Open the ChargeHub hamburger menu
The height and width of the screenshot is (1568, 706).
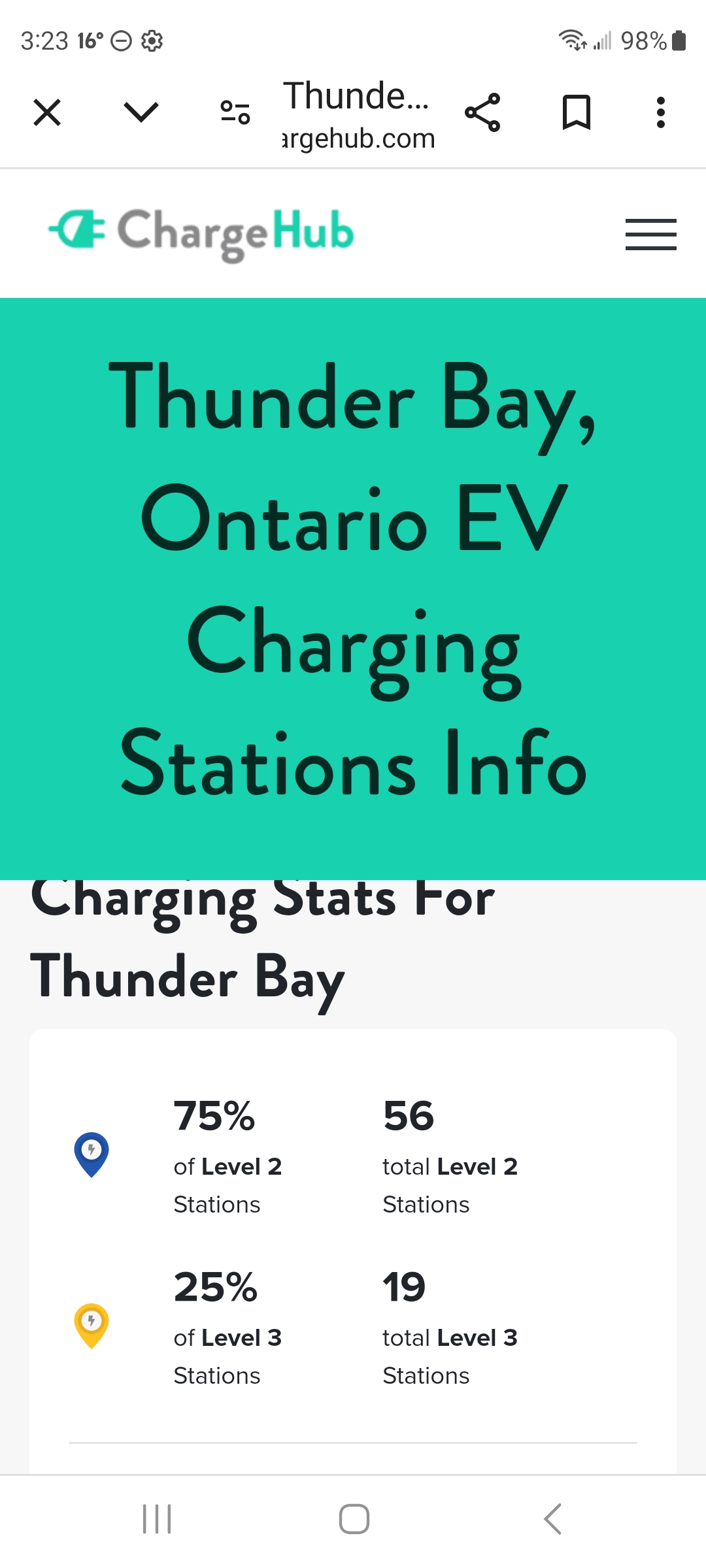pyautogui.click(x=650, y=234)
